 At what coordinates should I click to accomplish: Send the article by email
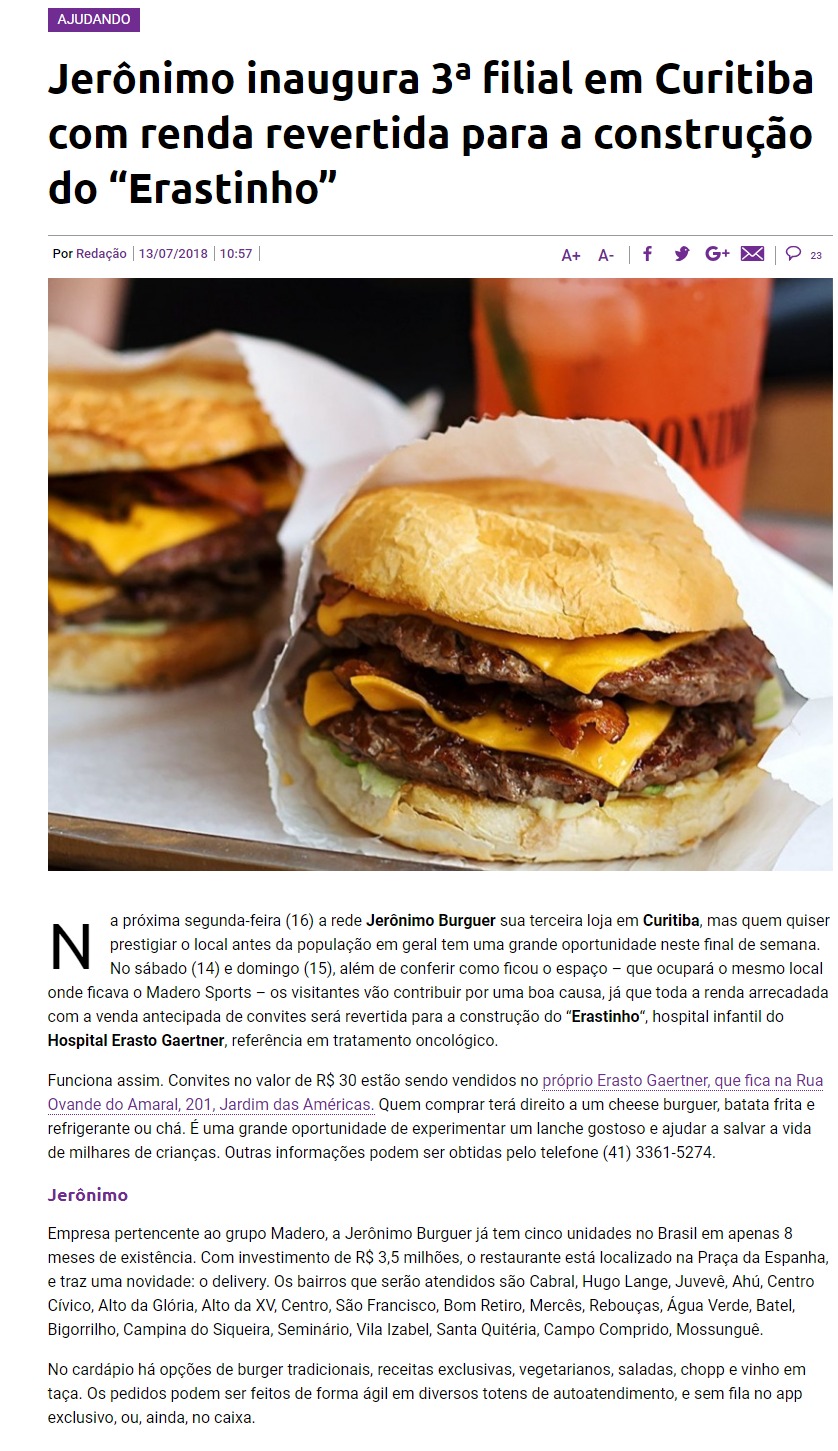752,254
